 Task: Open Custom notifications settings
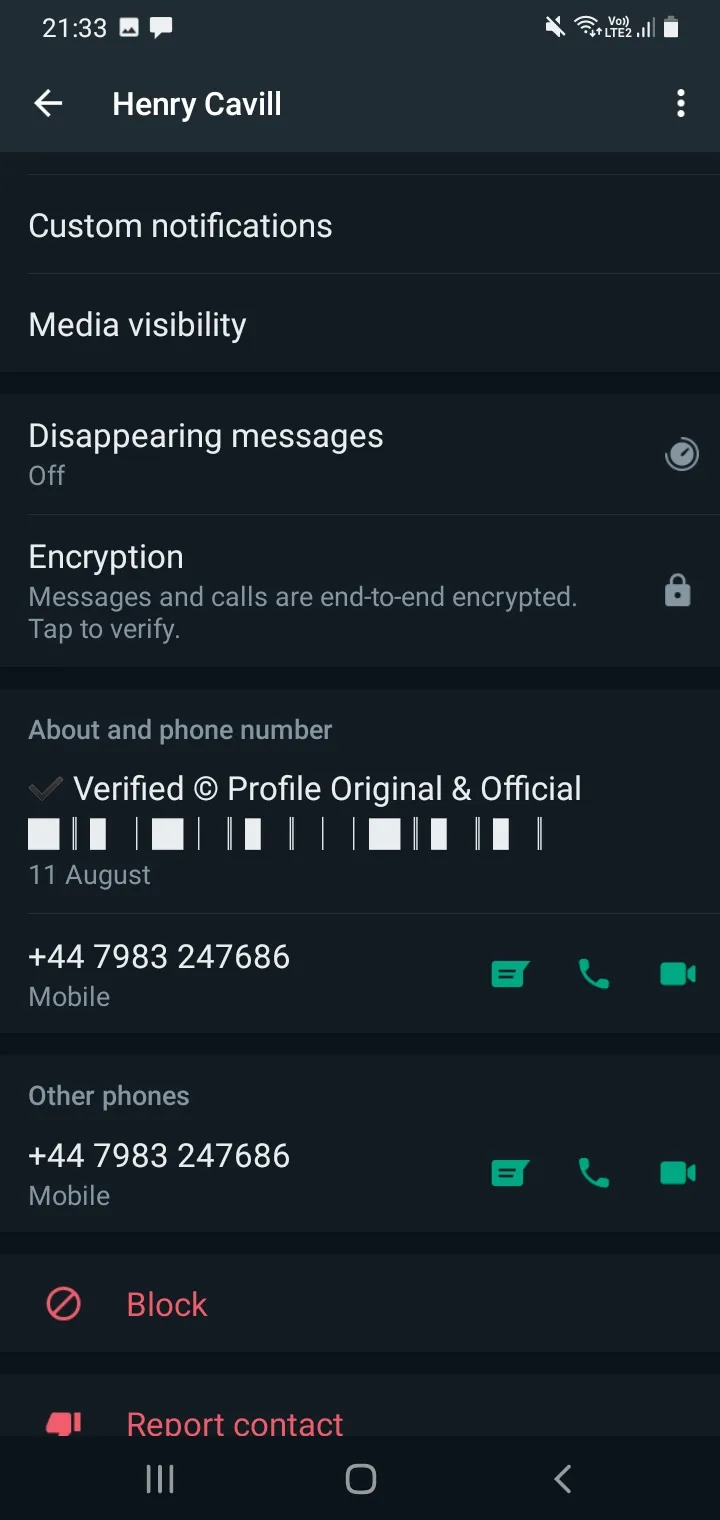click(360, 225)
